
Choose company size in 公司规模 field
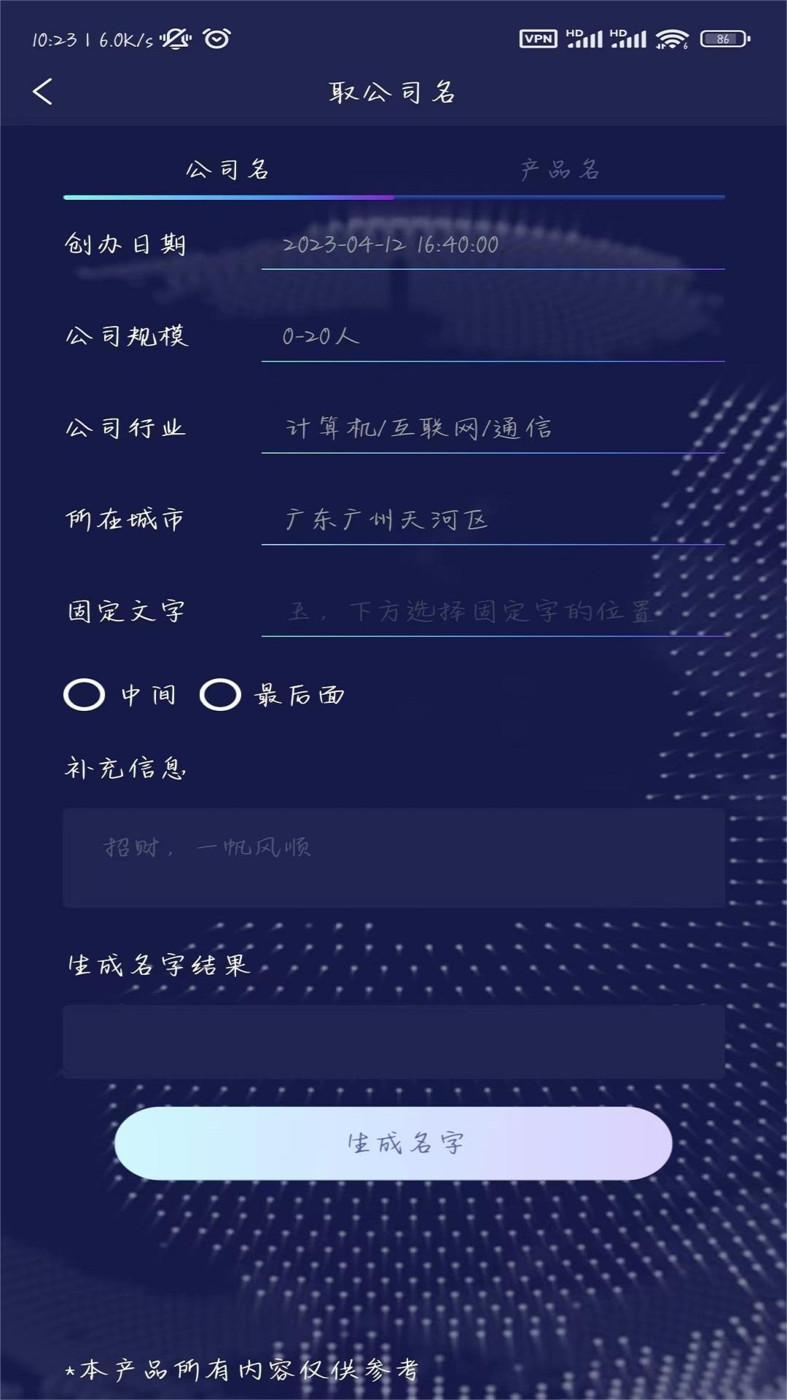pos(492,337)
